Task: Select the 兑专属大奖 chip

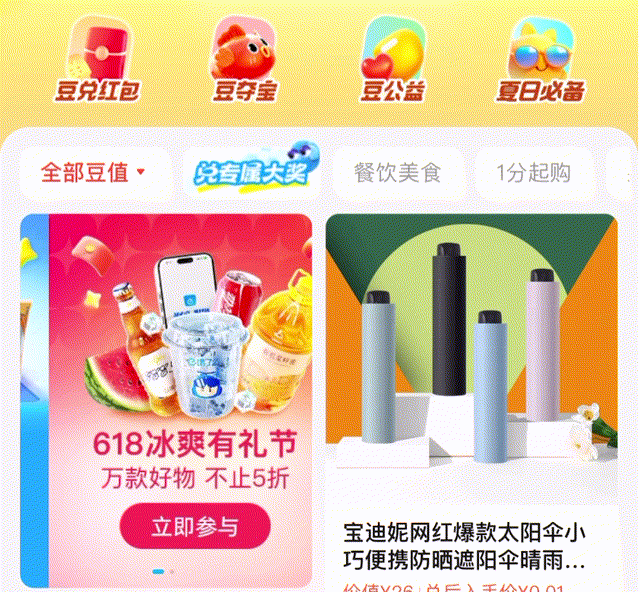Action: [x=251, y=173]
